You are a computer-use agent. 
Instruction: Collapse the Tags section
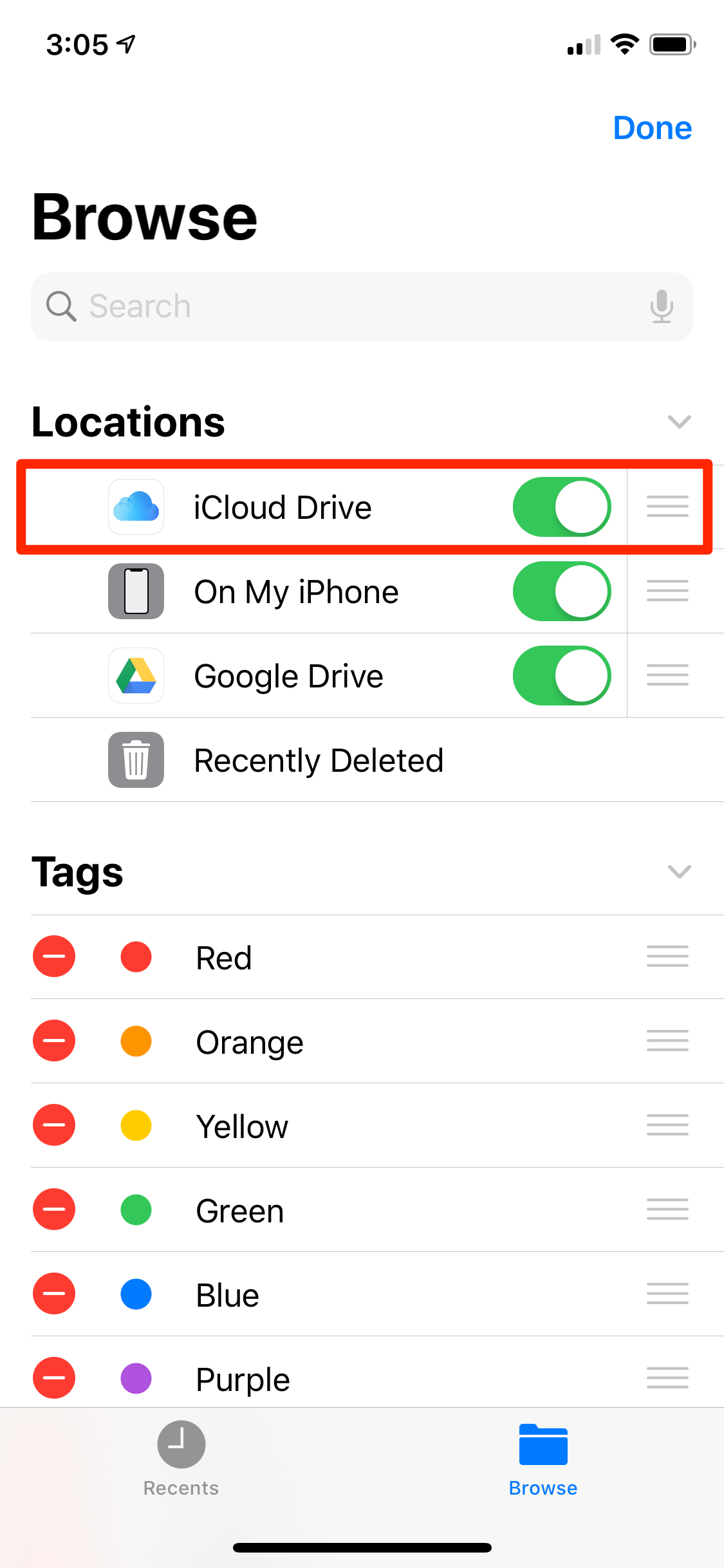pyautogui.click(x=679, y=872)
